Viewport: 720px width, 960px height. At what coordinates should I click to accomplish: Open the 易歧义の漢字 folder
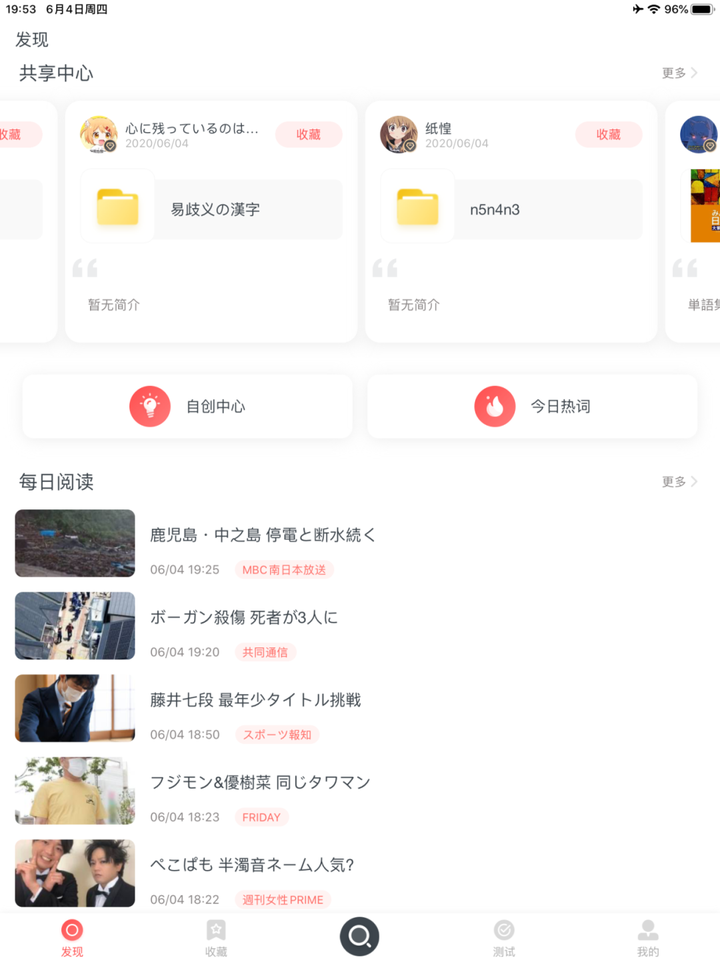point(211,209)
